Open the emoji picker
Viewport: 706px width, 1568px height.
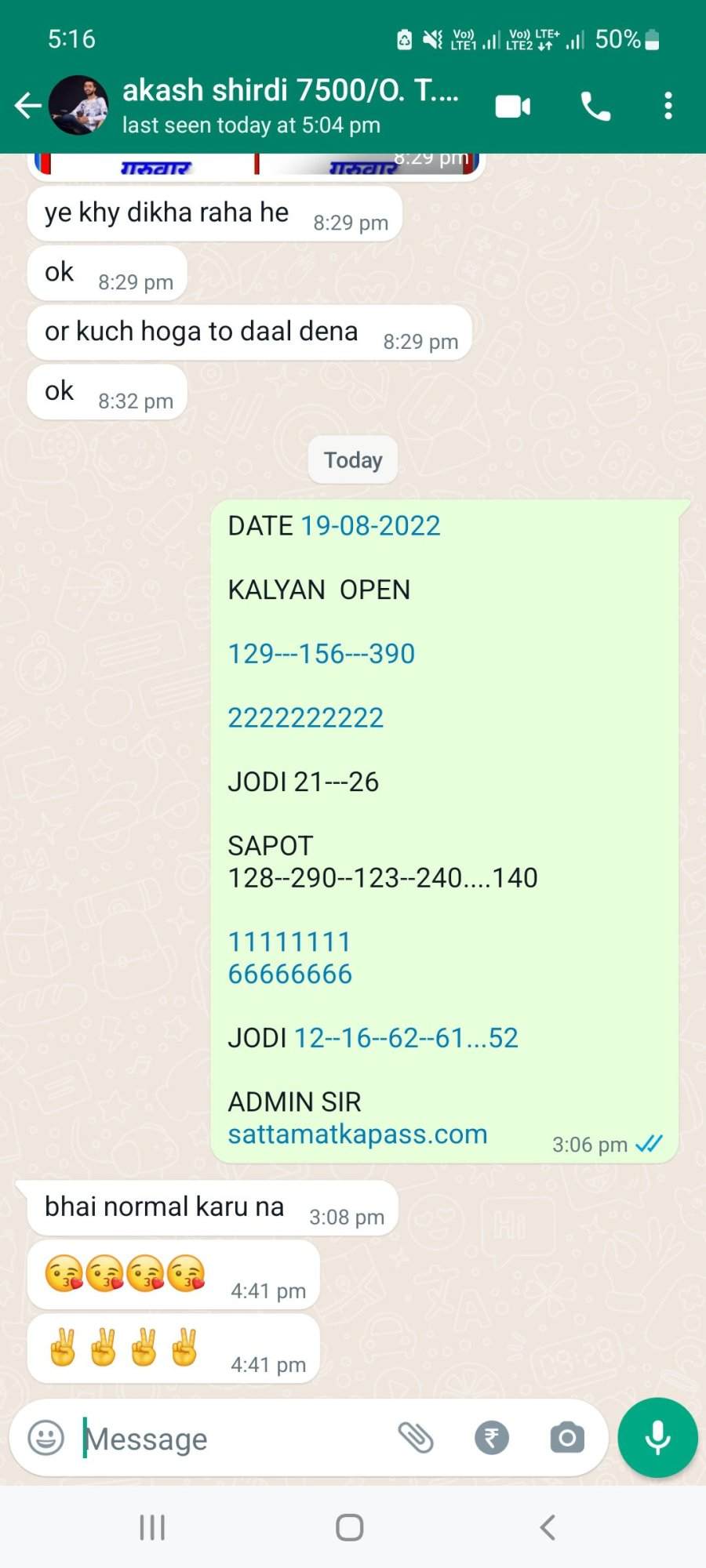(45, 1438)
